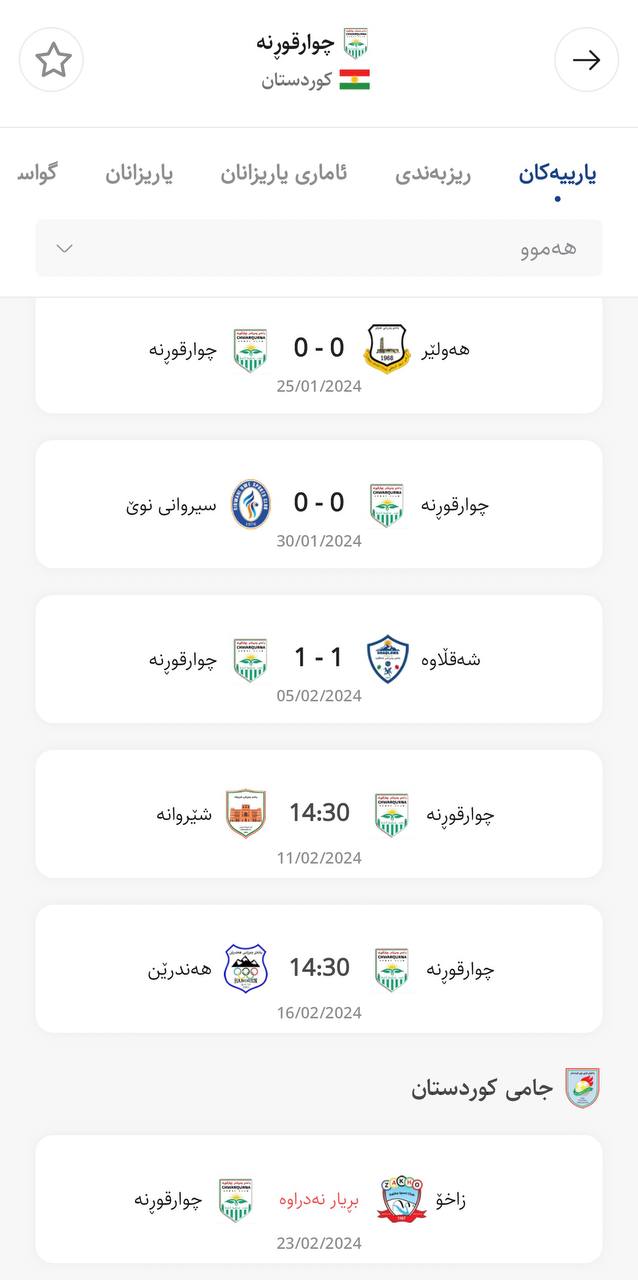
Task: Expand the هەموو filter dropdown
Action: point(319,248)
